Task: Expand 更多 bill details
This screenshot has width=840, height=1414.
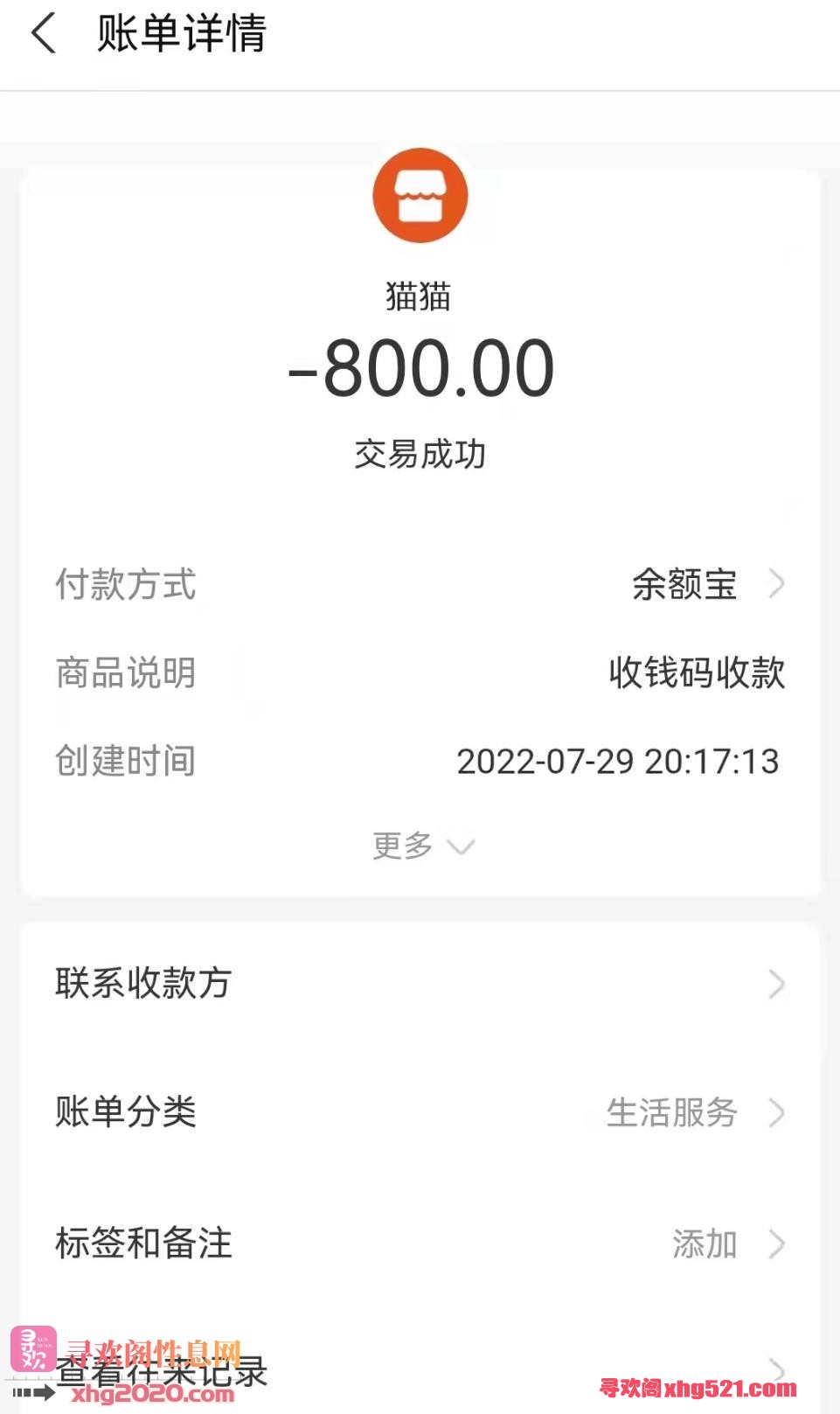Action: 423,846
